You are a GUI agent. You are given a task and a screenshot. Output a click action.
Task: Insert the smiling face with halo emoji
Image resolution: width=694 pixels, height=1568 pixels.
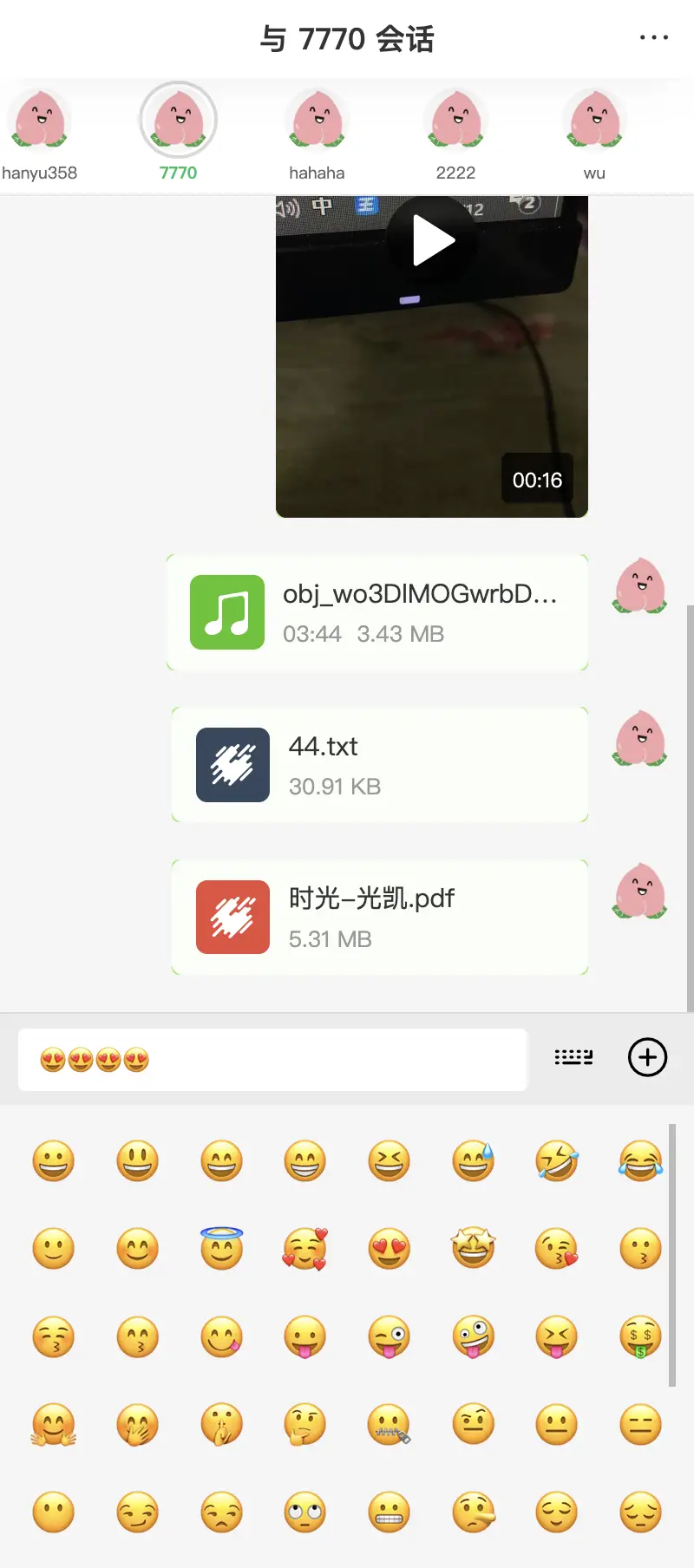coord(221,1249)
